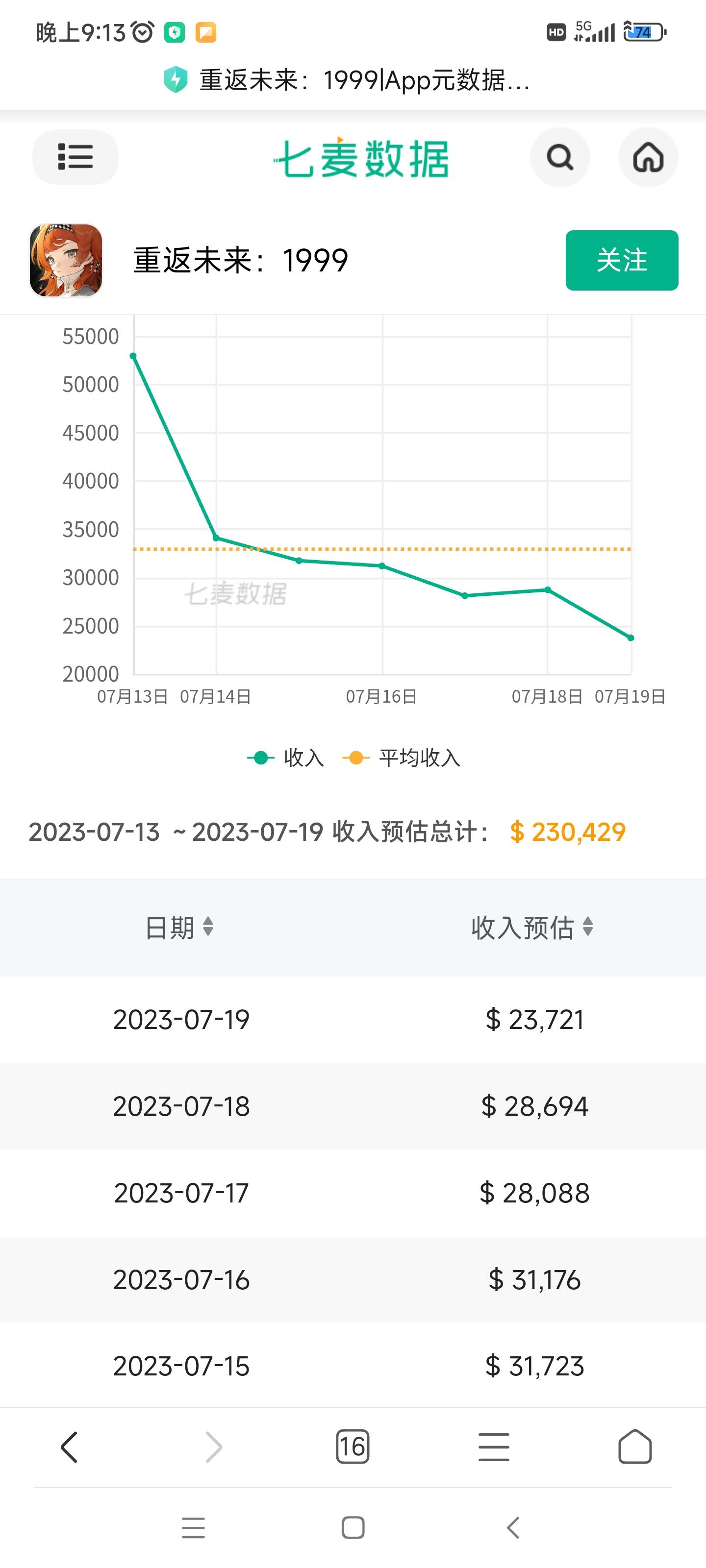
Task: Toggle the 平均收入 line in the legend
Action: (402, 758)
